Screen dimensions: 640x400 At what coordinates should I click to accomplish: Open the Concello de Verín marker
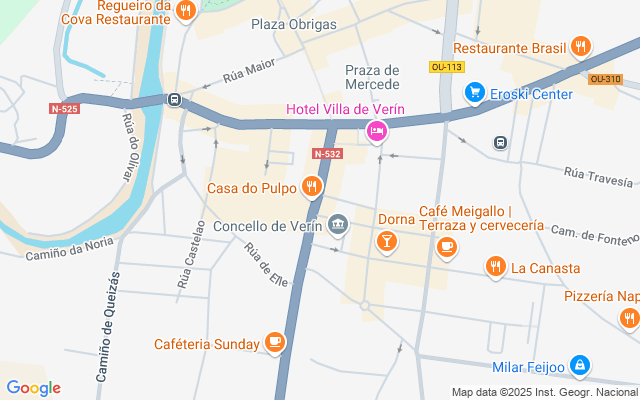click(338, 226)
